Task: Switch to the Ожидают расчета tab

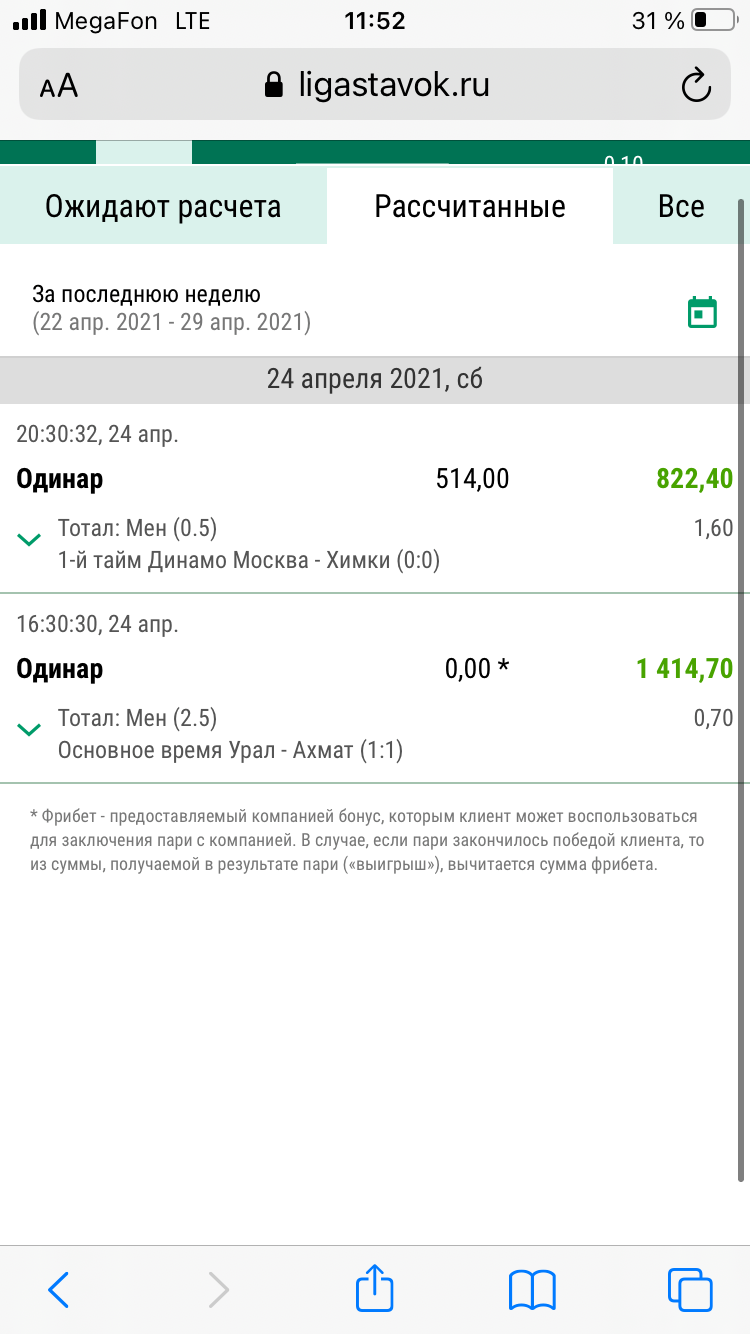Action: click(163, 207)
